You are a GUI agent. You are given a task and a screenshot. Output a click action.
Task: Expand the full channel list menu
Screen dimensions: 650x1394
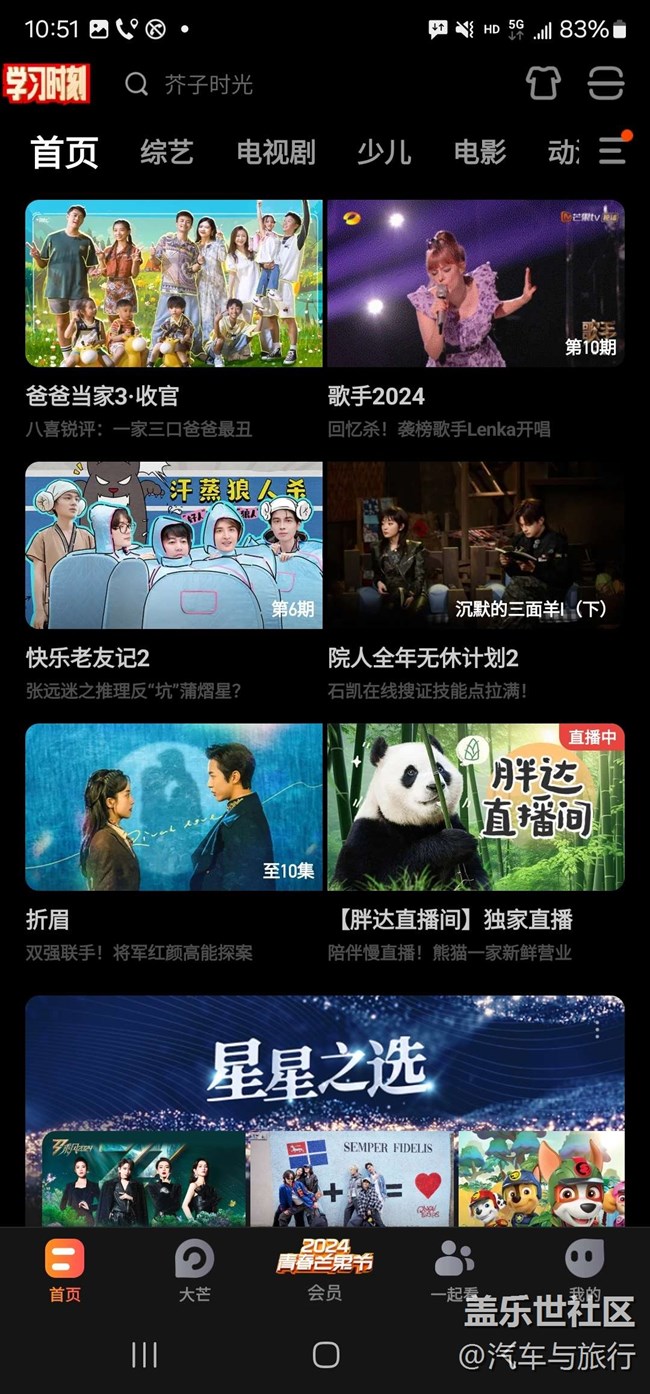pyautogui.click(x=612, y=151)
